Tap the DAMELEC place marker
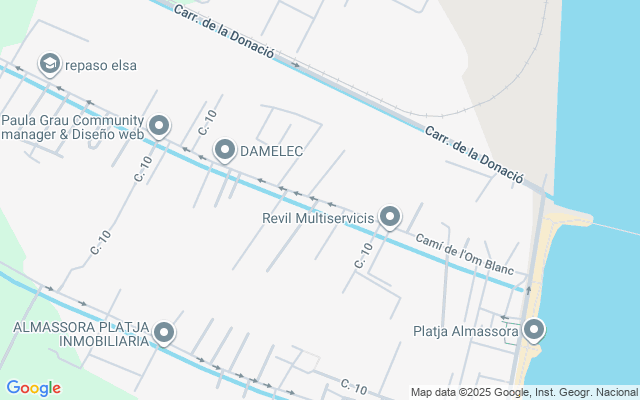 click(225, 150)
